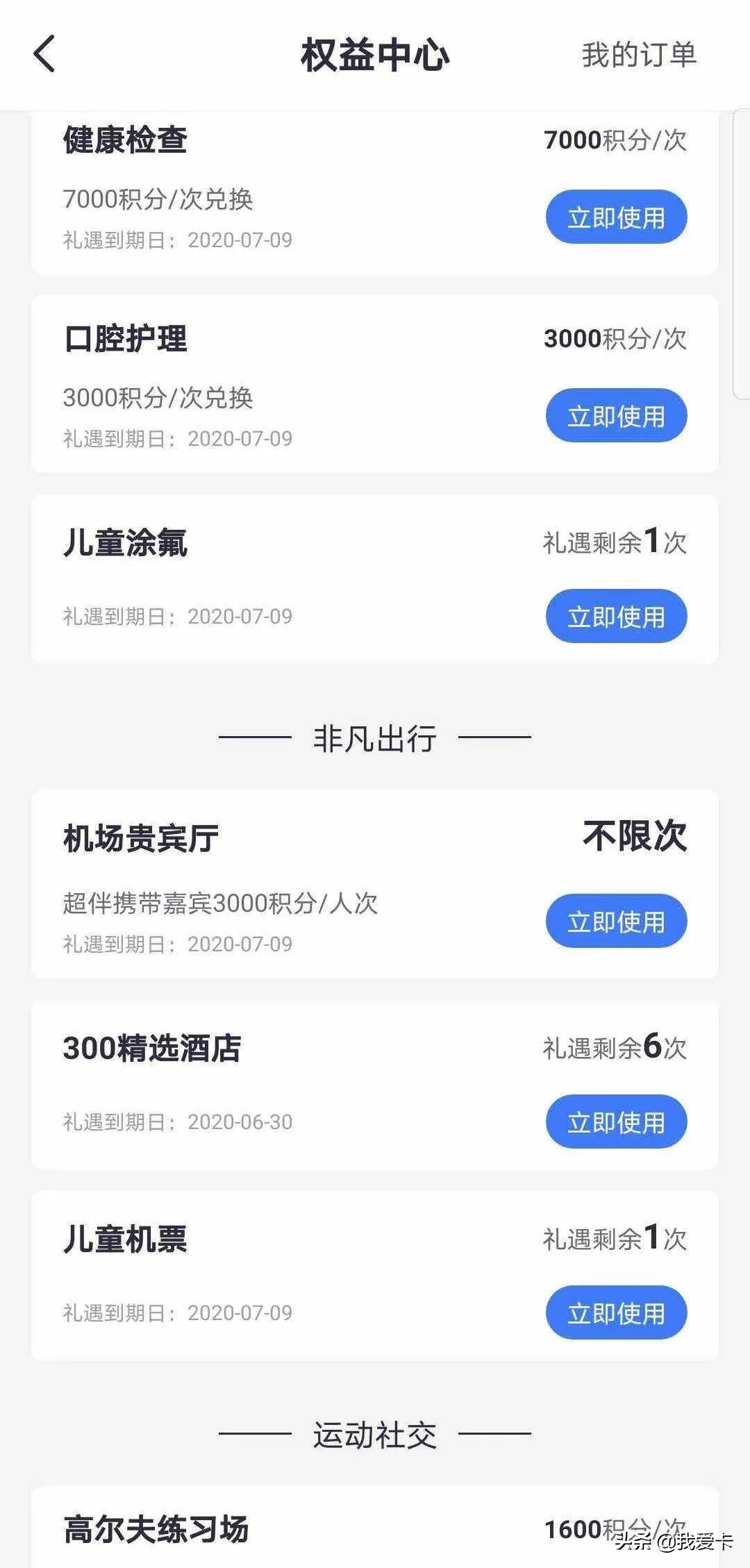Click 立即使用 for 口腔护理 benefit
This screenshot has width=750, height=1568.
click(617, 416)
